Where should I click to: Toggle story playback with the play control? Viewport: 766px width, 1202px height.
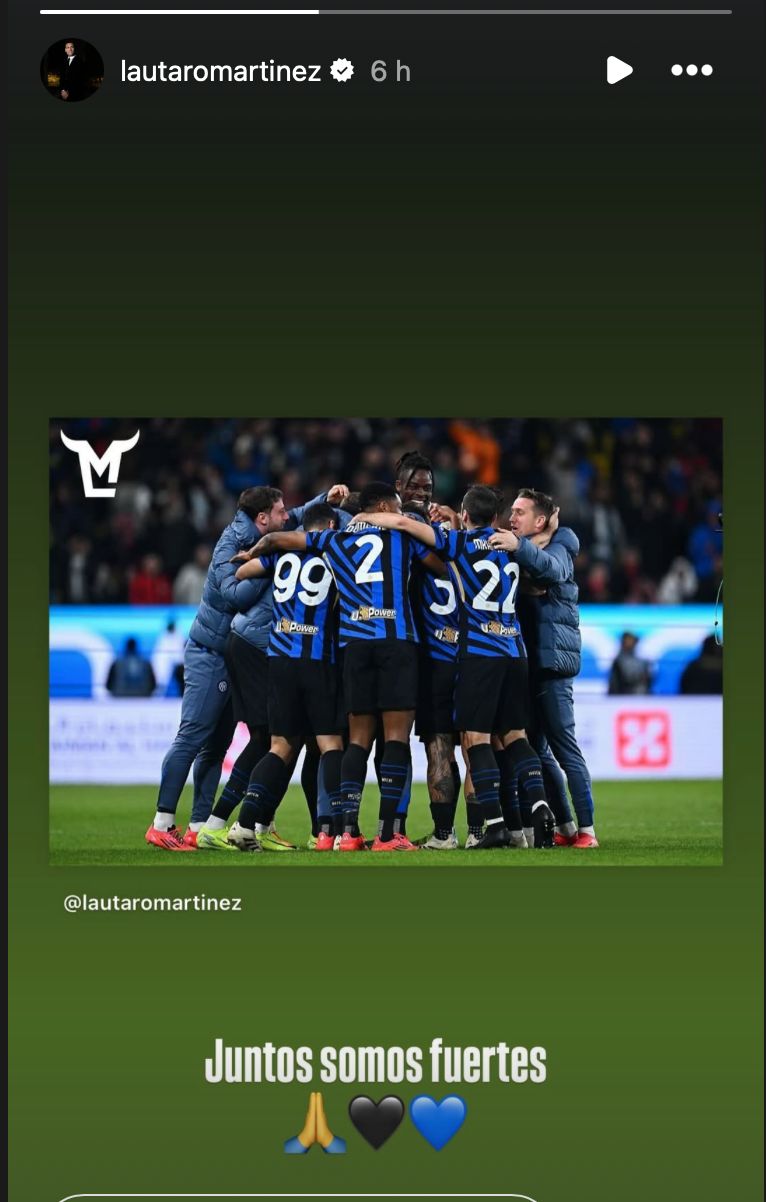[620, 70]
